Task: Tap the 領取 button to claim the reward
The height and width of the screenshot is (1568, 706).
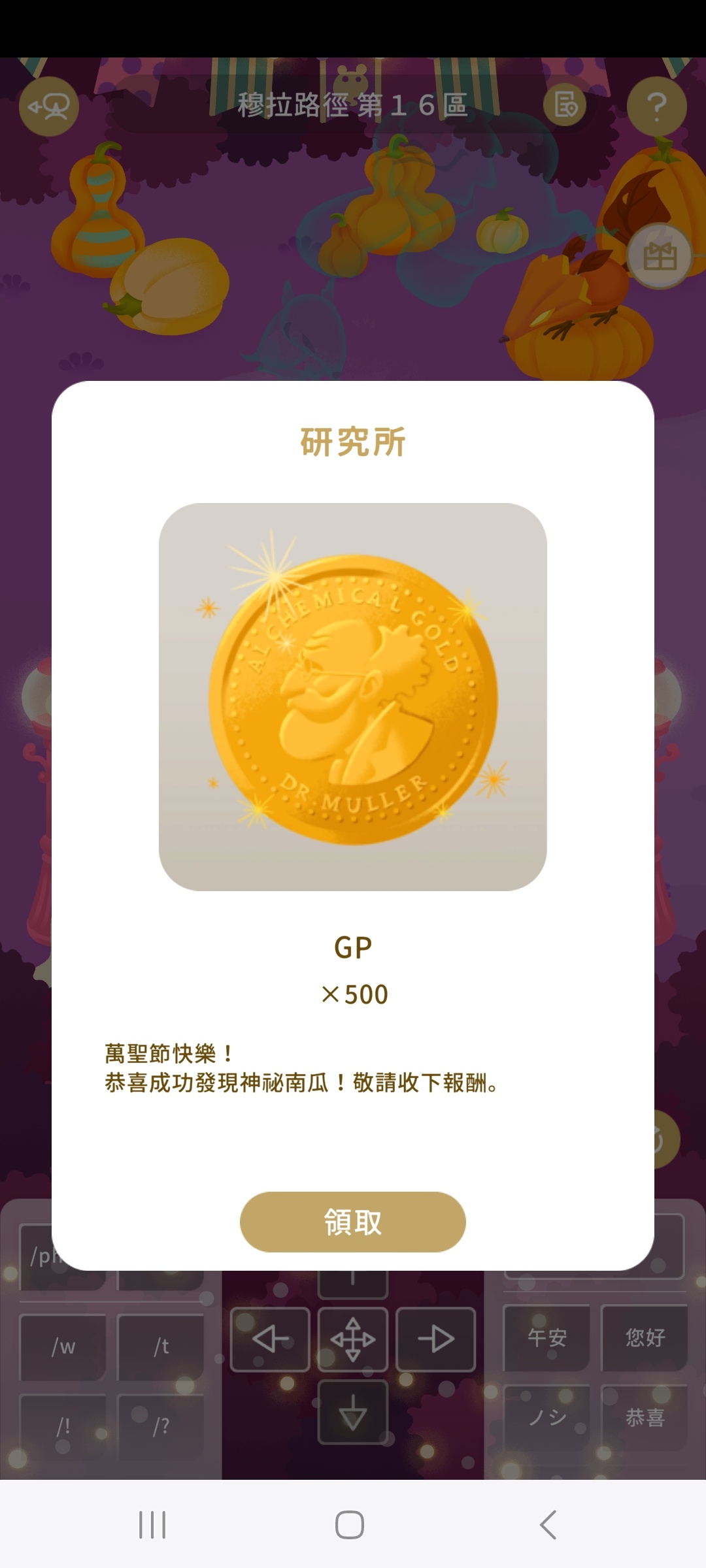Action: [352, 1222]
